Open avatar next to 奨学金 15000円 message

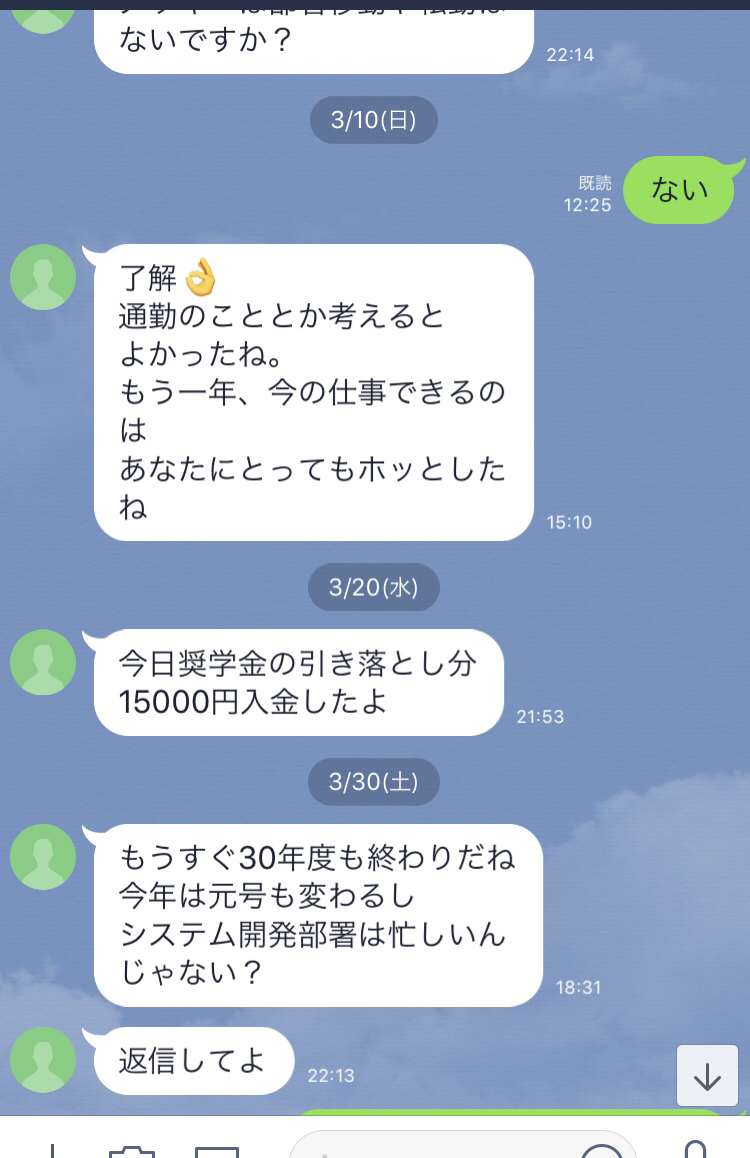[x=43, y=662]
